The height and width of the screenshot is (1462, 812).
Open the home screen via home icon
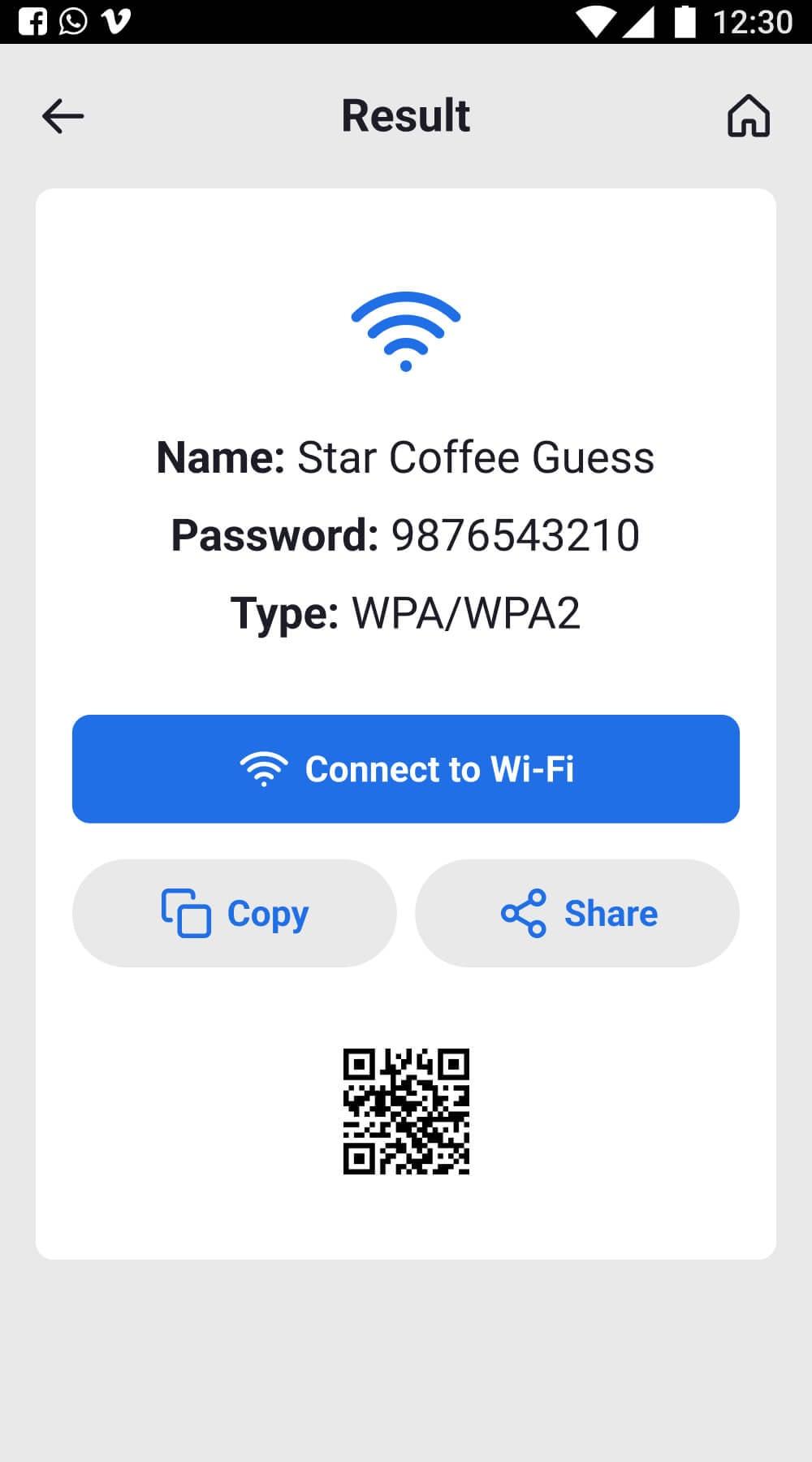pos(749,115)
